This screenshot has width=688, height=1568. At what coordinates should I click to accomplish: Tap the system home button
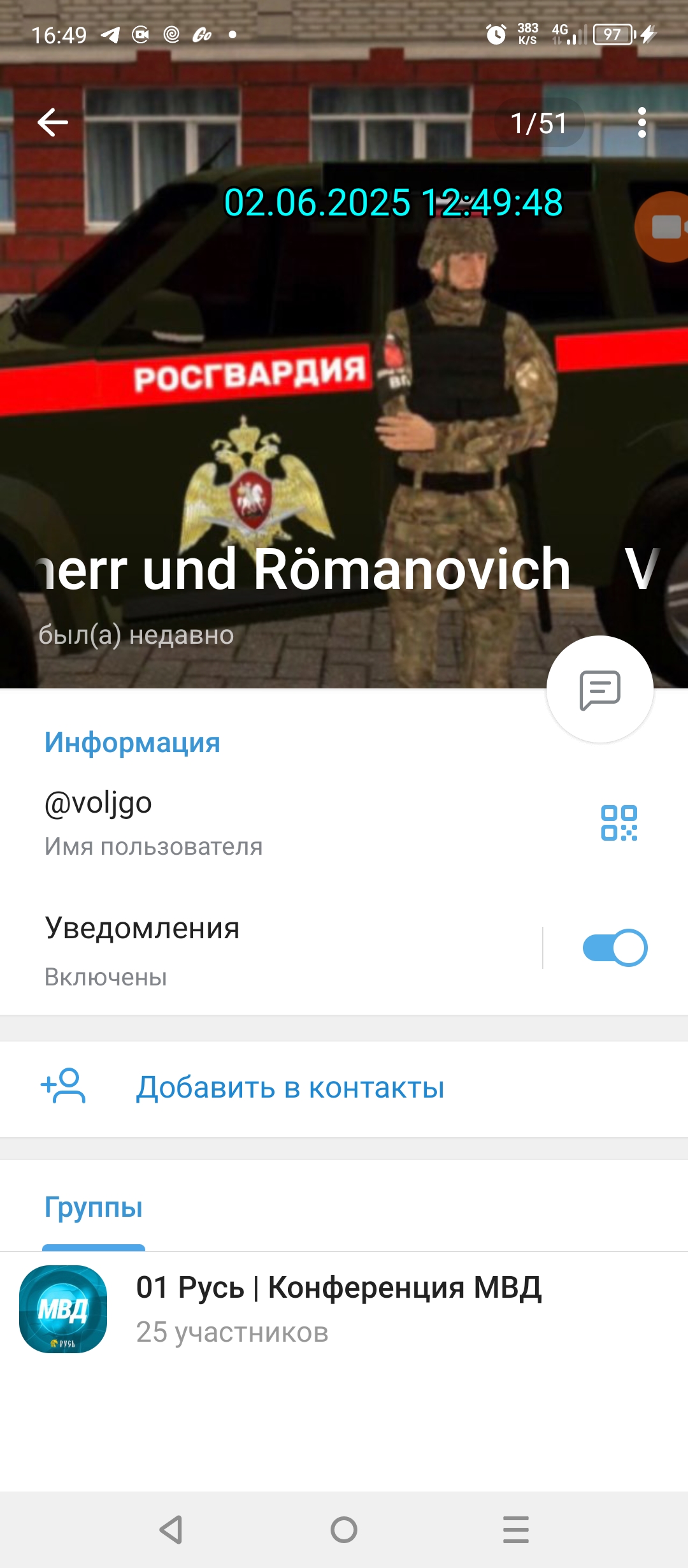click(x=344, y=1530)
